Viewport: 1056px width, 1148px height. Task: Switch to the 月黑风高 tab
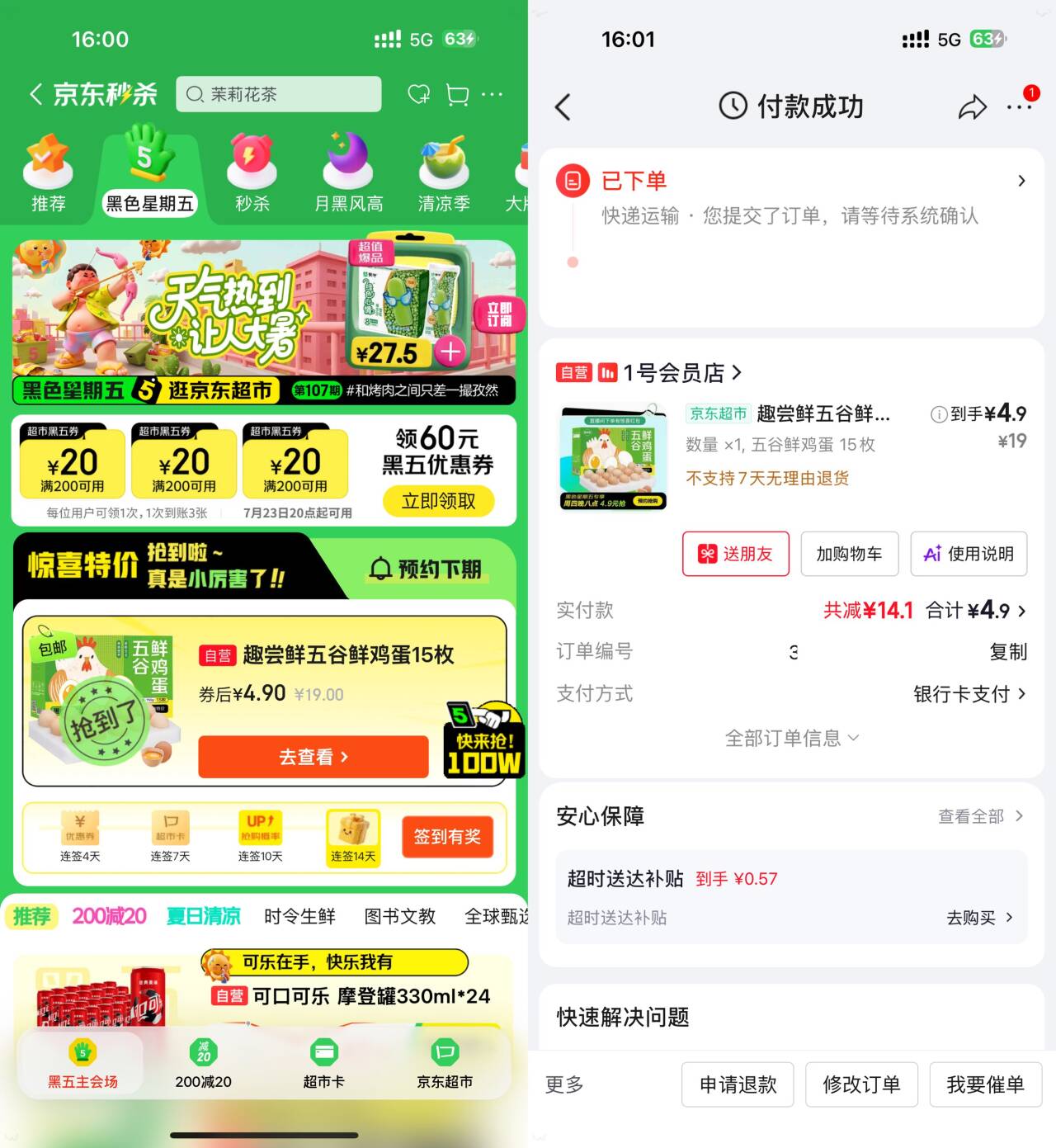point(348,173)
